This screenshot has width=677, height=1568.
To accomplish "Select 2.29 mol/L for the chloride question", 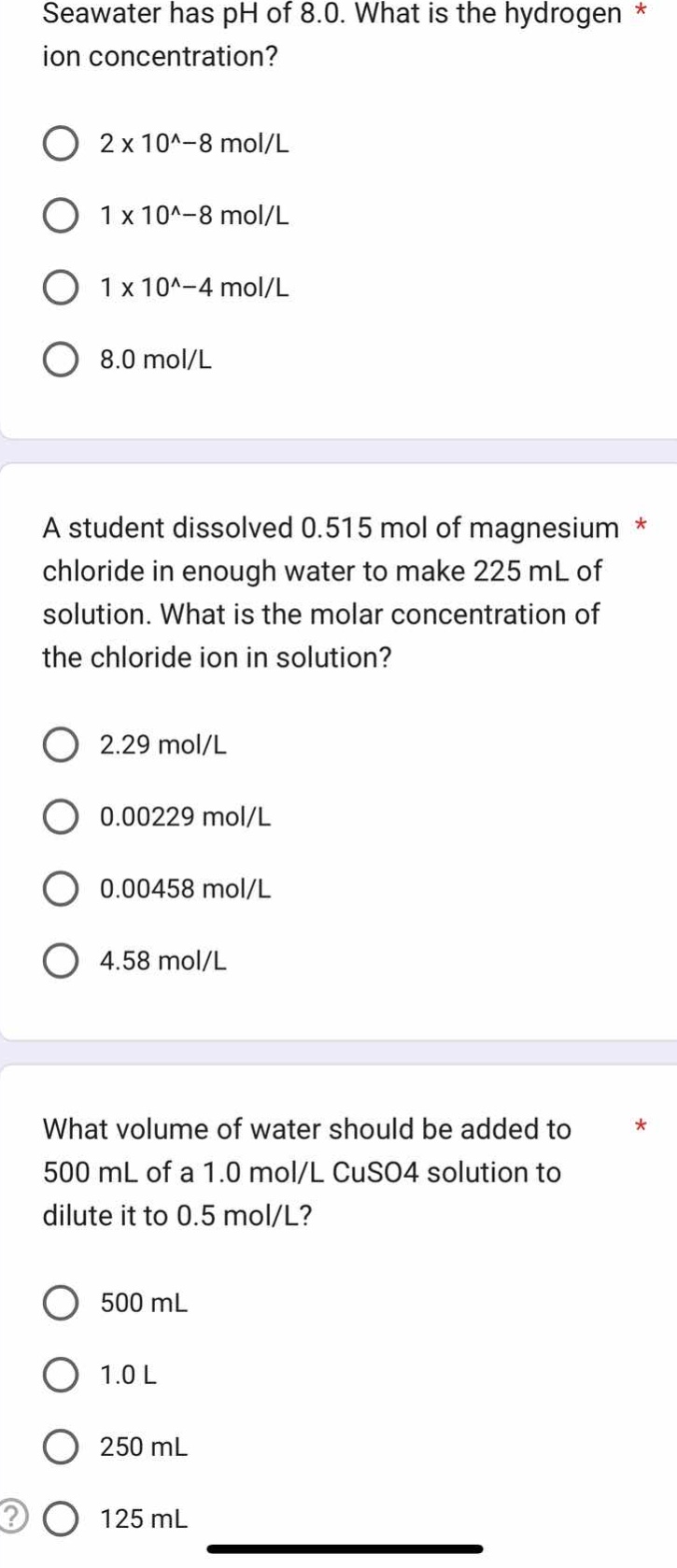I will 61,744.
